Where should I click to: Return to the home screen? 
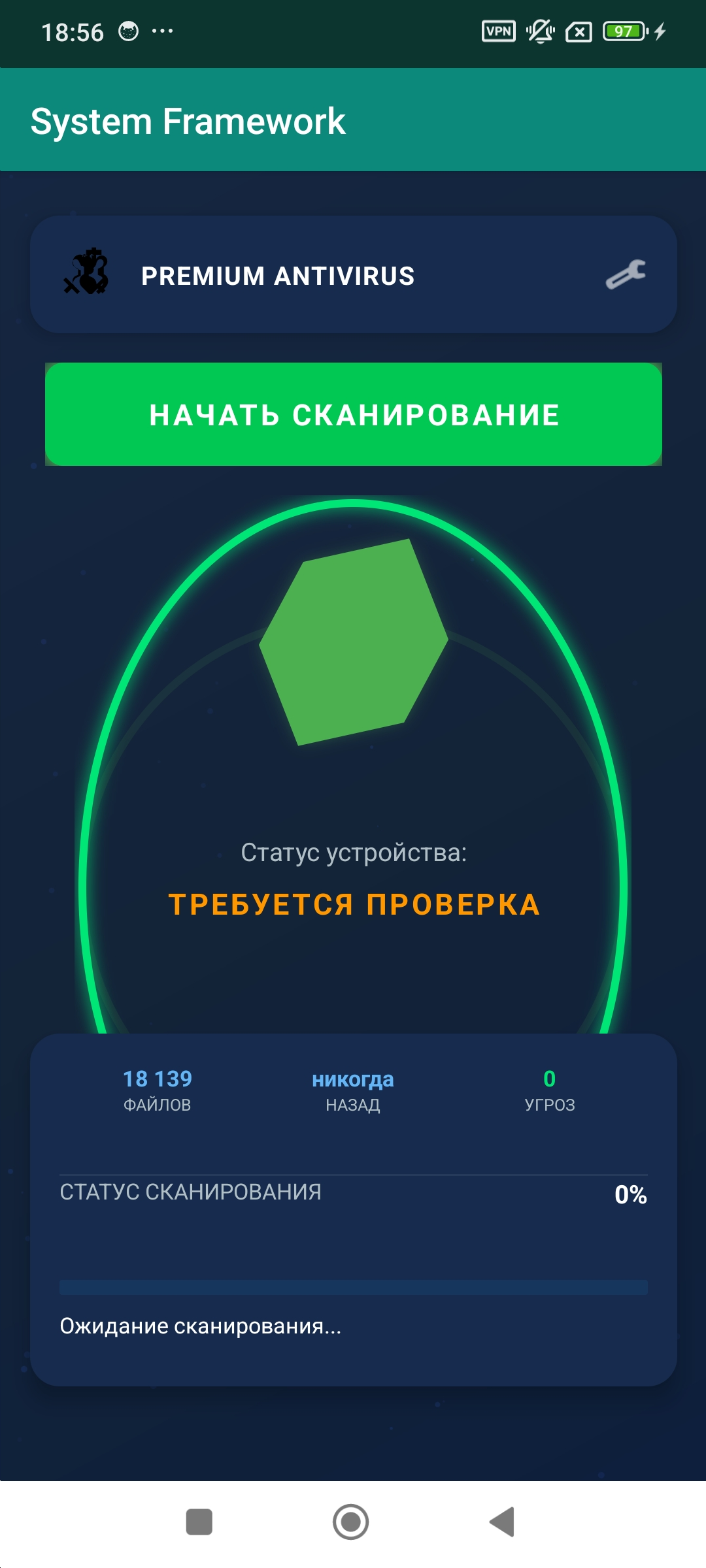pyautogui.click(x=351, y=1522)
